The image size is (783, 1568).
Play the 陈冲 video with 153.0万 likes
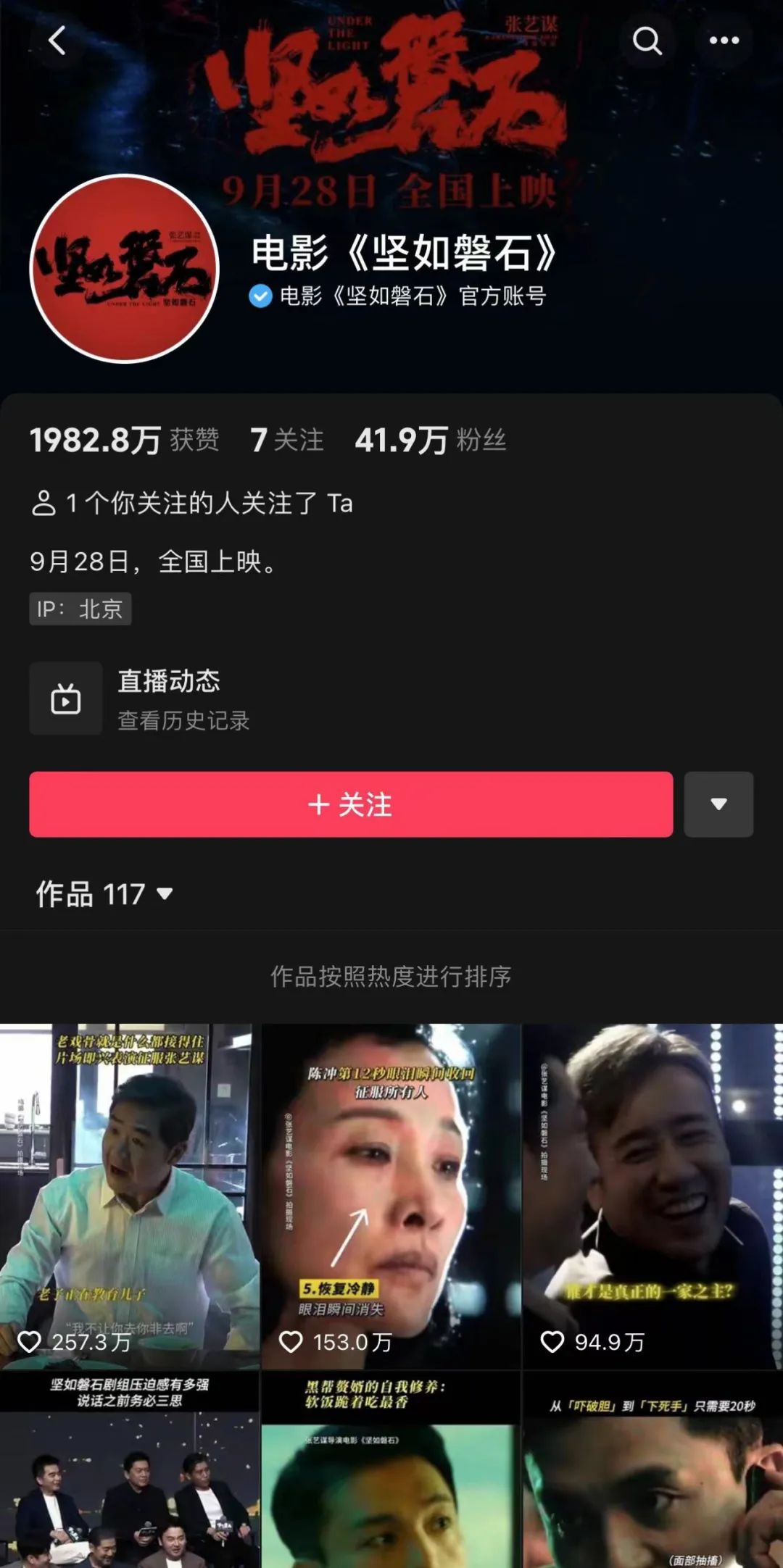coord(391,1196)
